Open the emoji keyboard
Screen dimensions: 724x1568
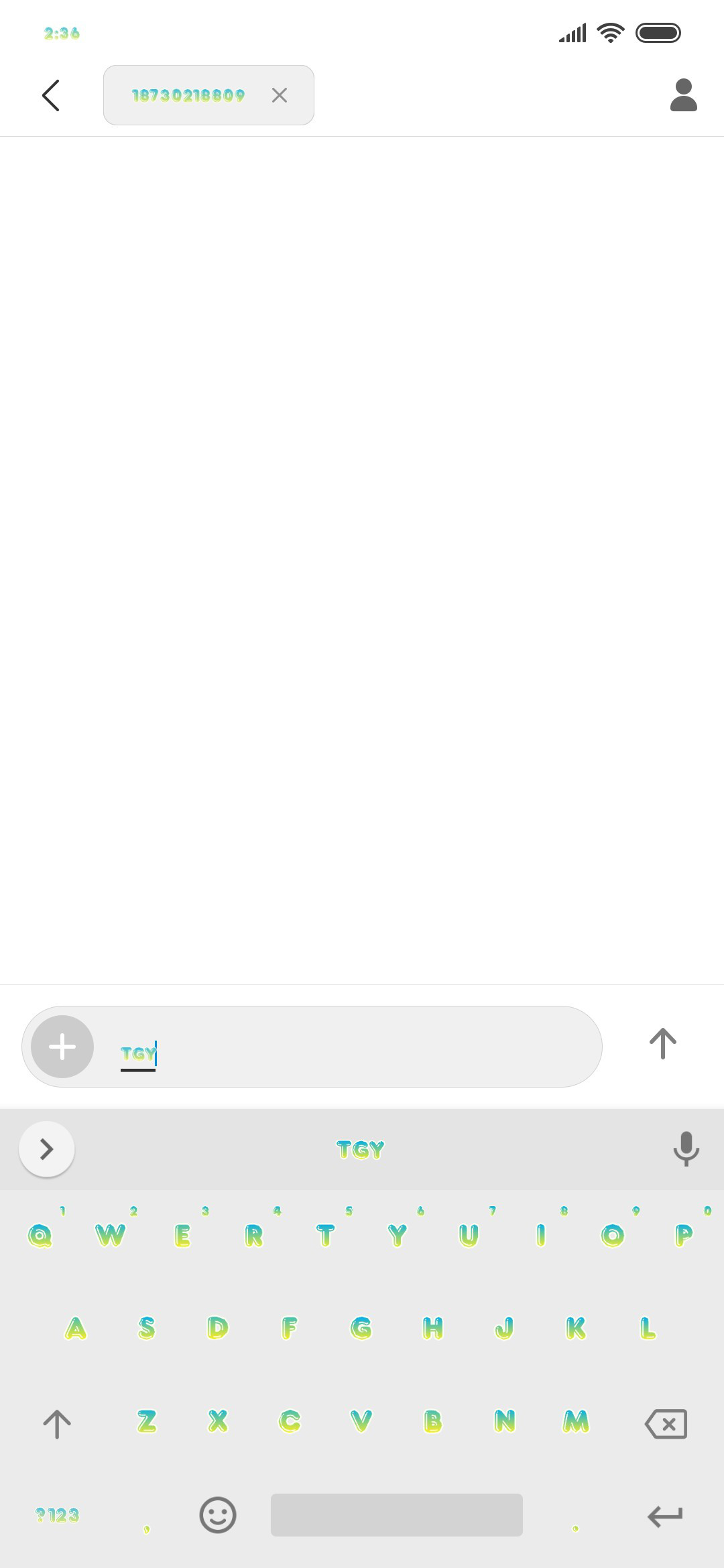point(218,1515)
